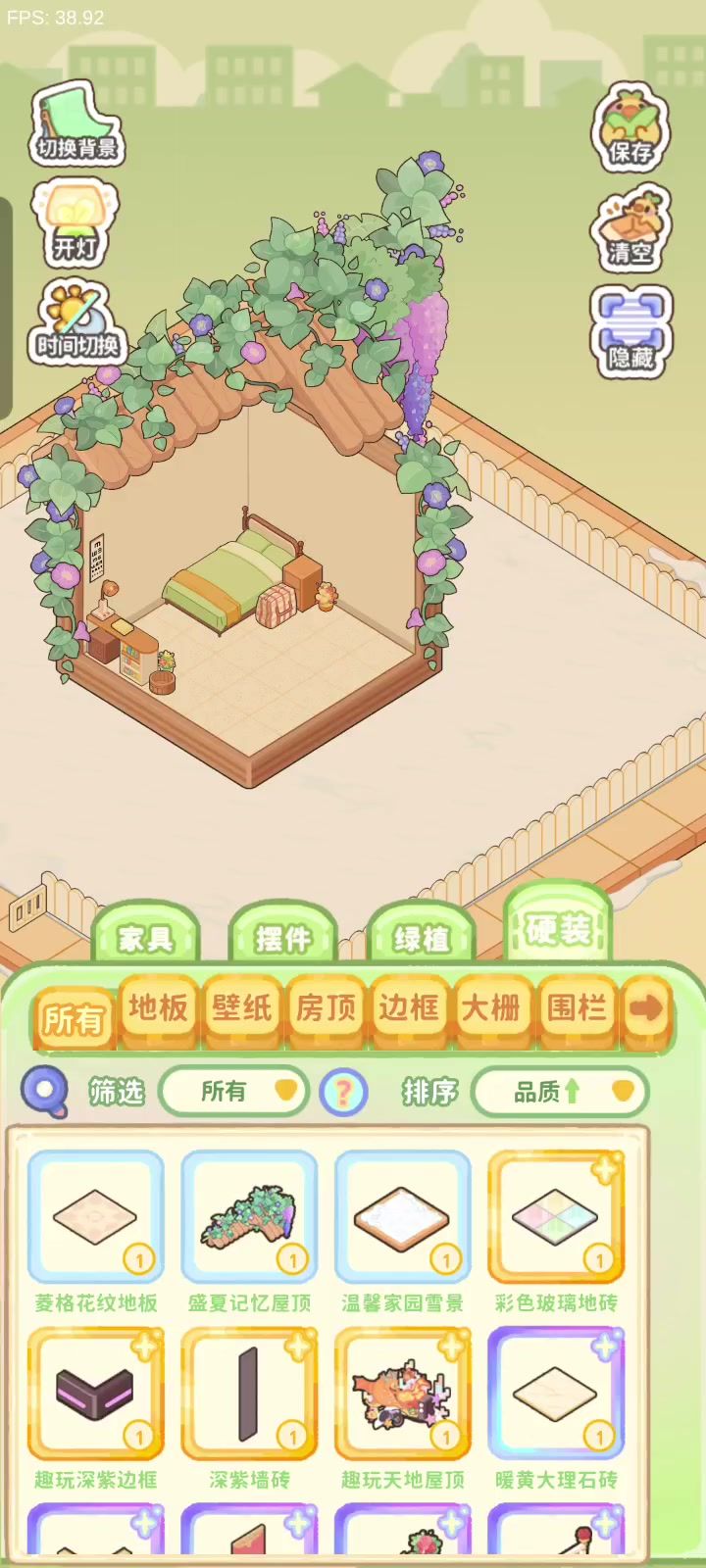This screenshot has width=706, height=1568.
Task: Show 围栏 fence items
Action: click(x=576, y=1008)
